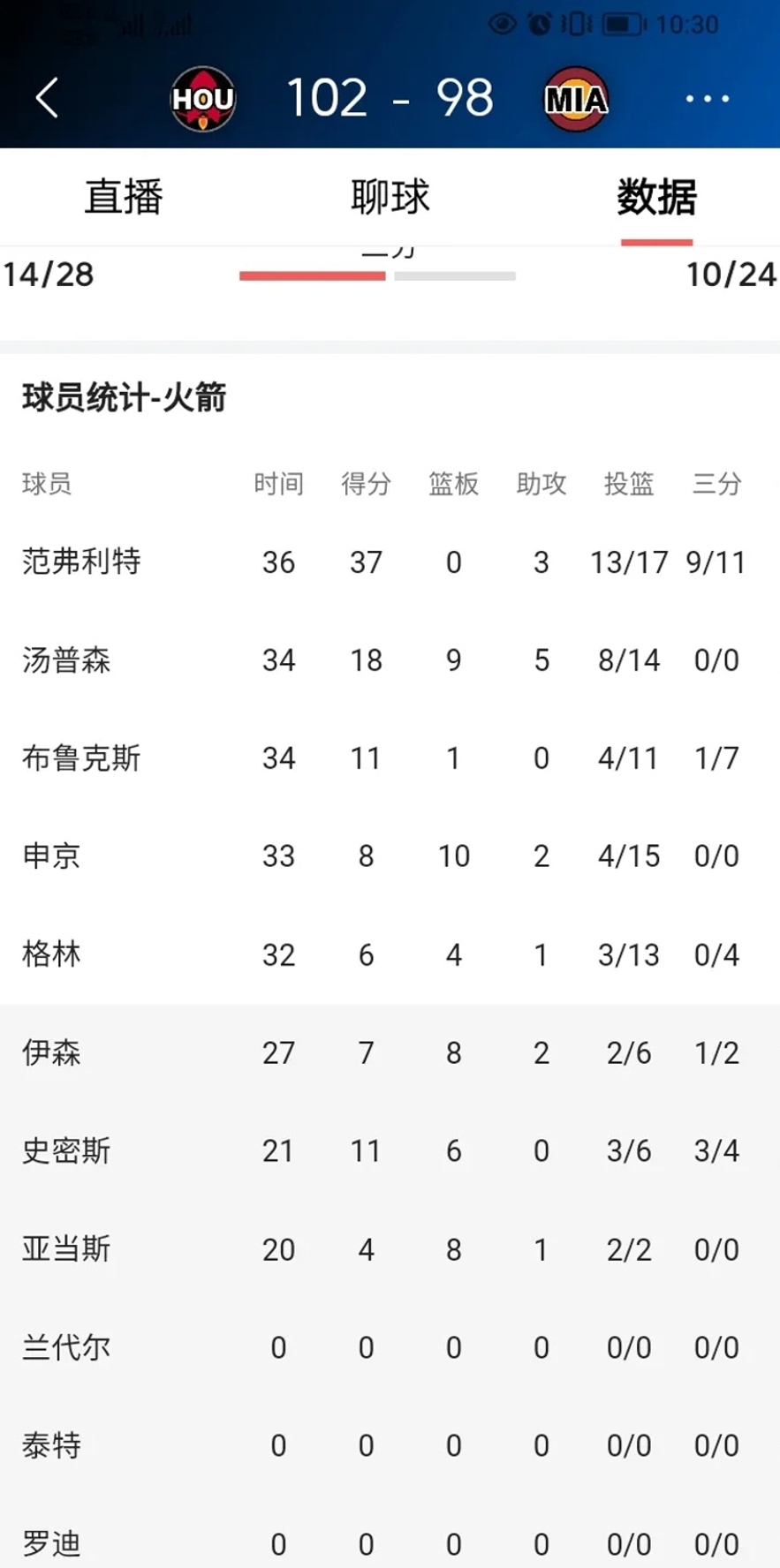Select the 数据 stats tab
Screen dimensions: 780x1568
[x=657, y=197]
